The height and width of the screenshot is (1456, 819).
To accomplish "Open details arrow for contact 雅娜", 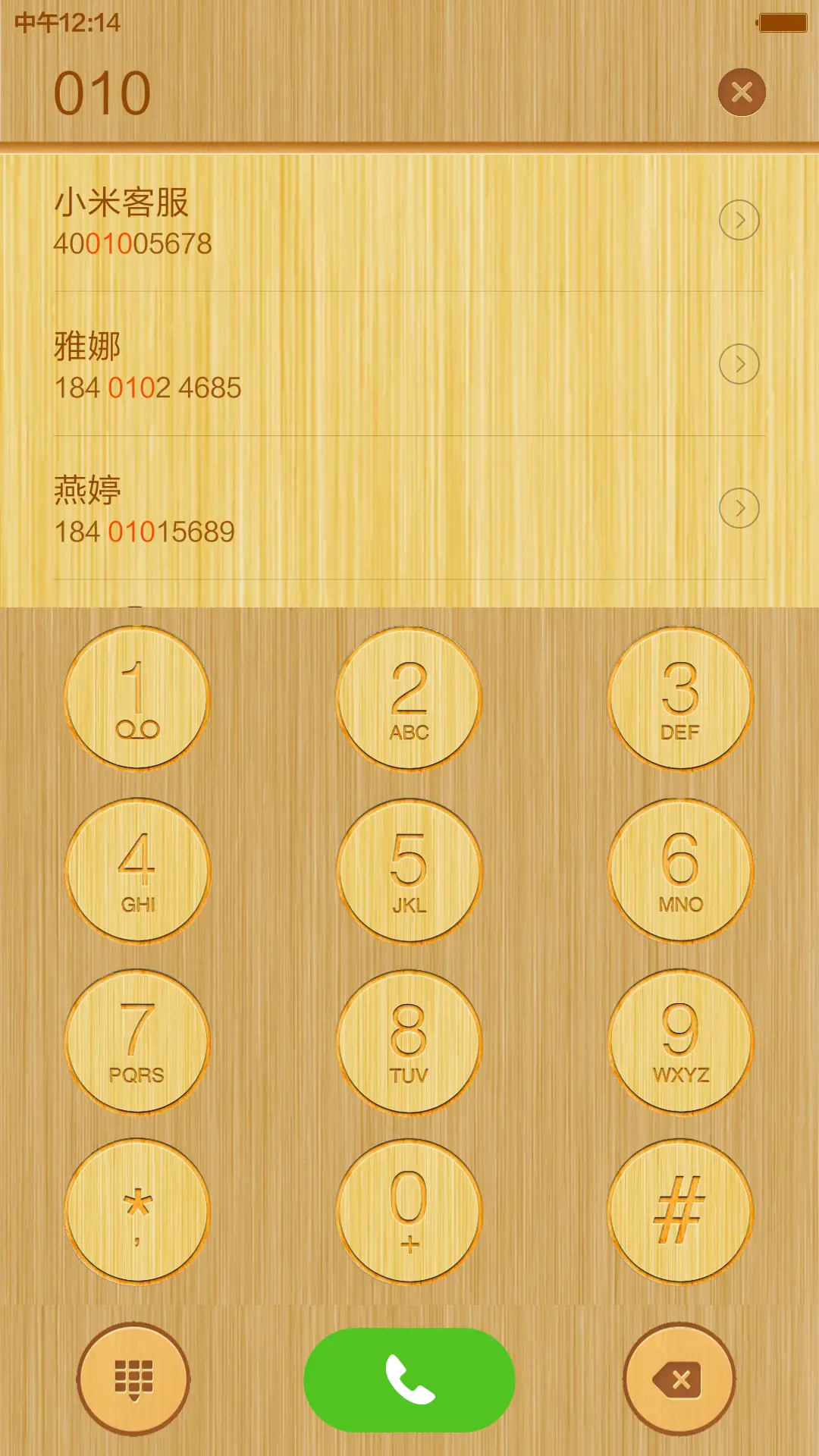I will tap(739, 364).
